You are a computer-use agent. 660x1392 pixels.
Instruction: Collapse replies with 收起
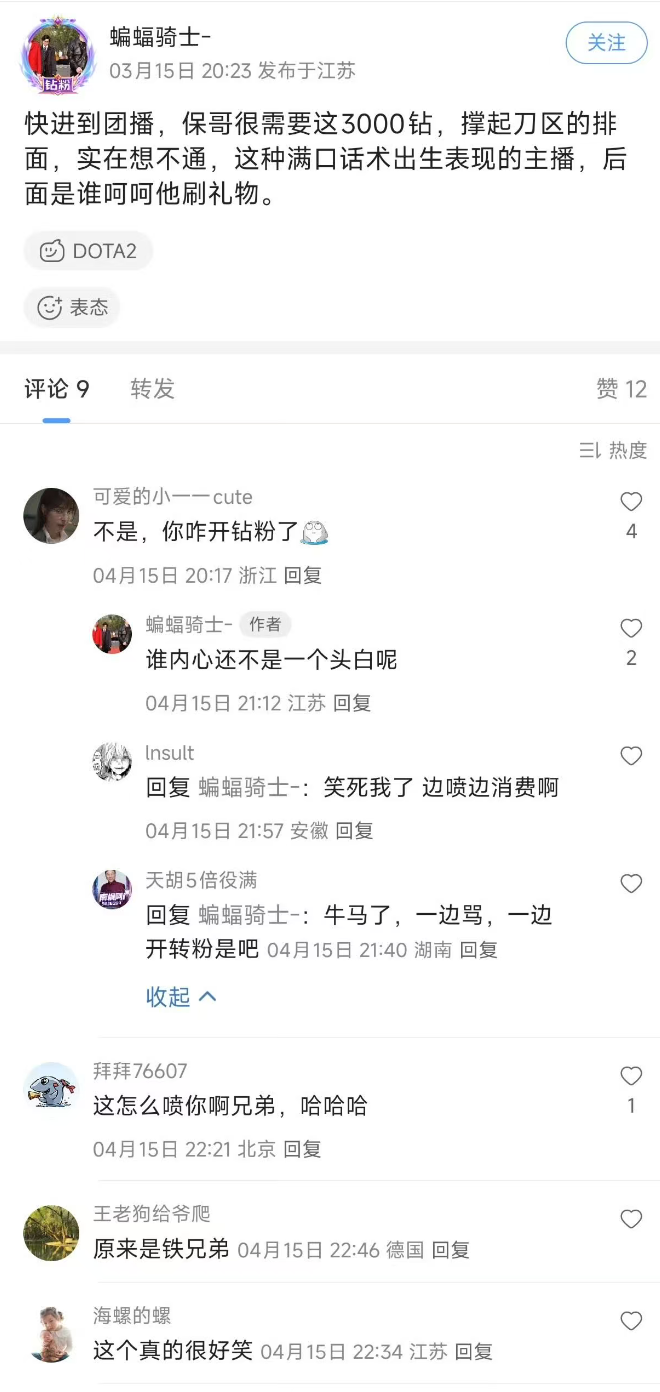coord(181,997)
